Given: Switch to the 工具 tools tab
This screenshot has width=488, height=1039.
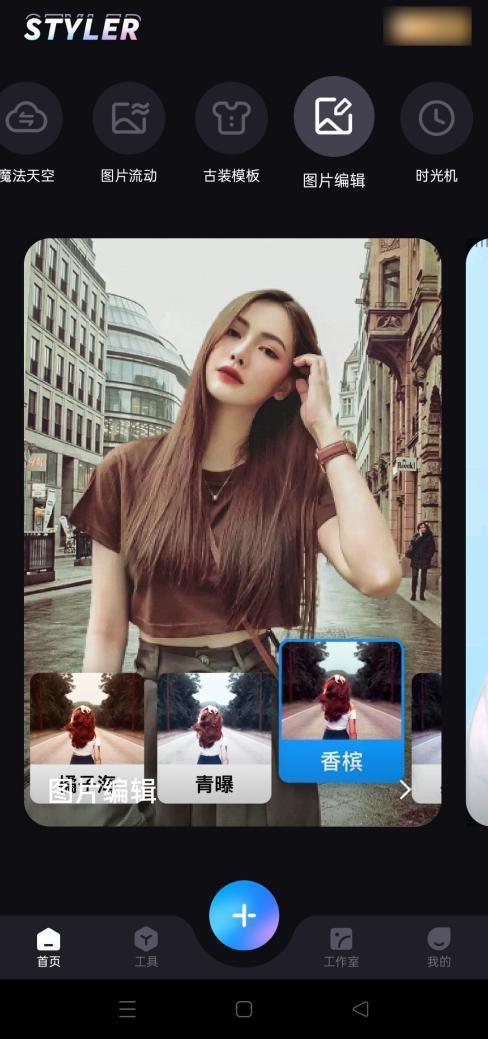Looking at the screenshot, I should click(146, 948).
